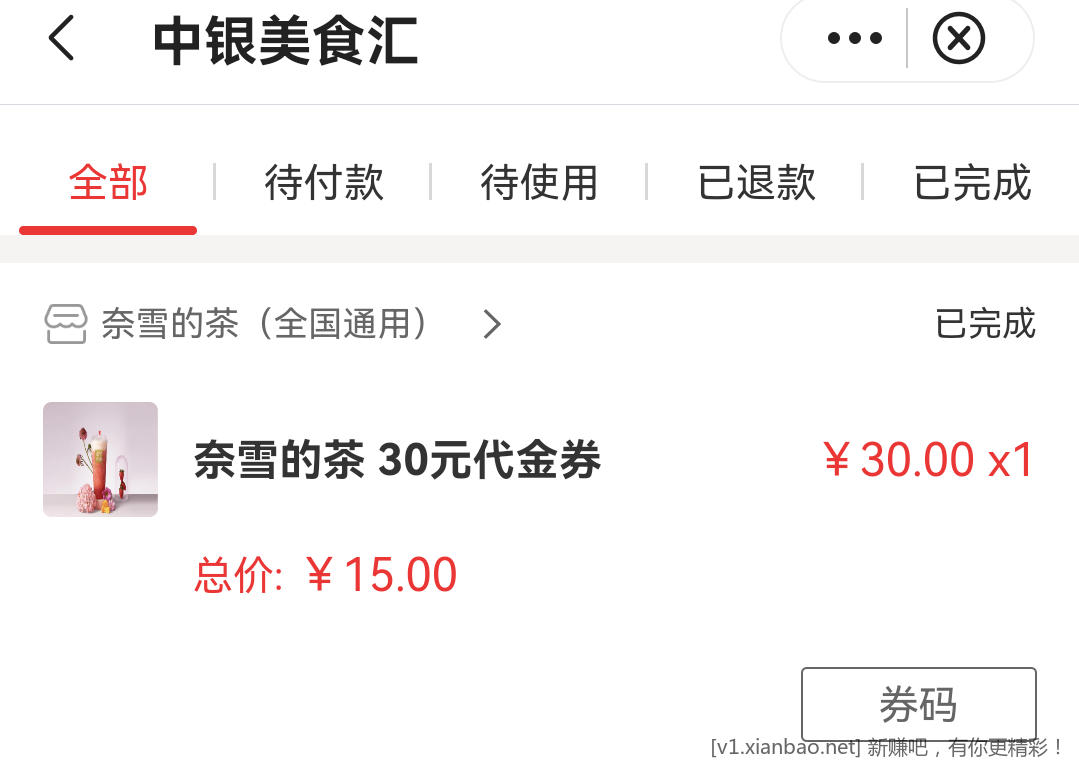View 已退款 orders
The image size is (1079, 769).
point(756,184)
